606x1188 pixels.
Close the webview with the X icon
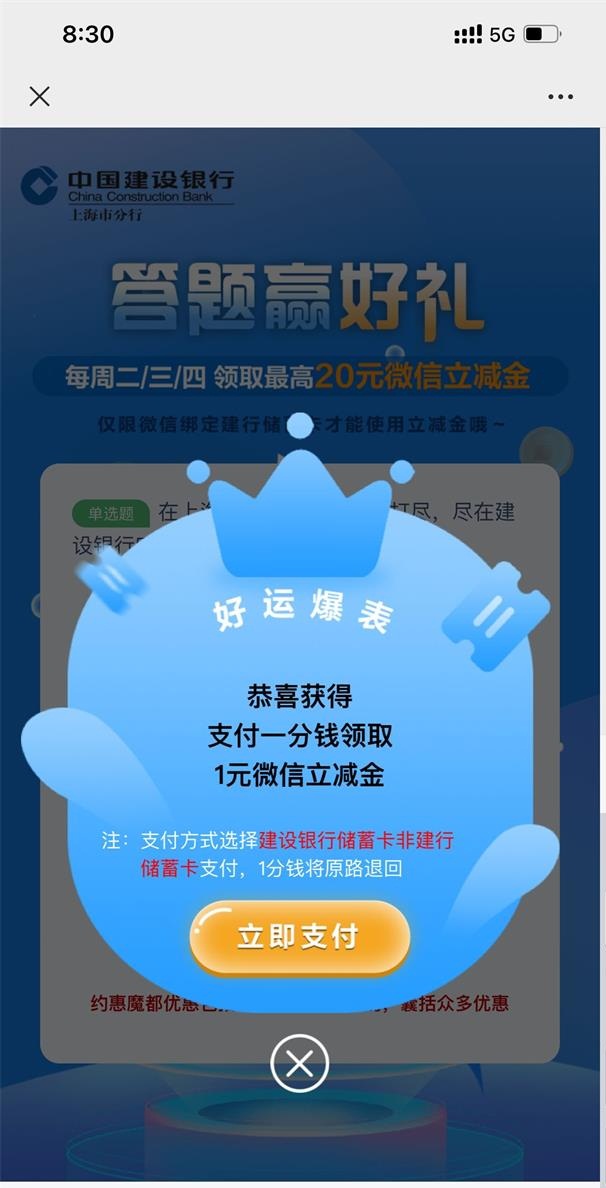39,96
